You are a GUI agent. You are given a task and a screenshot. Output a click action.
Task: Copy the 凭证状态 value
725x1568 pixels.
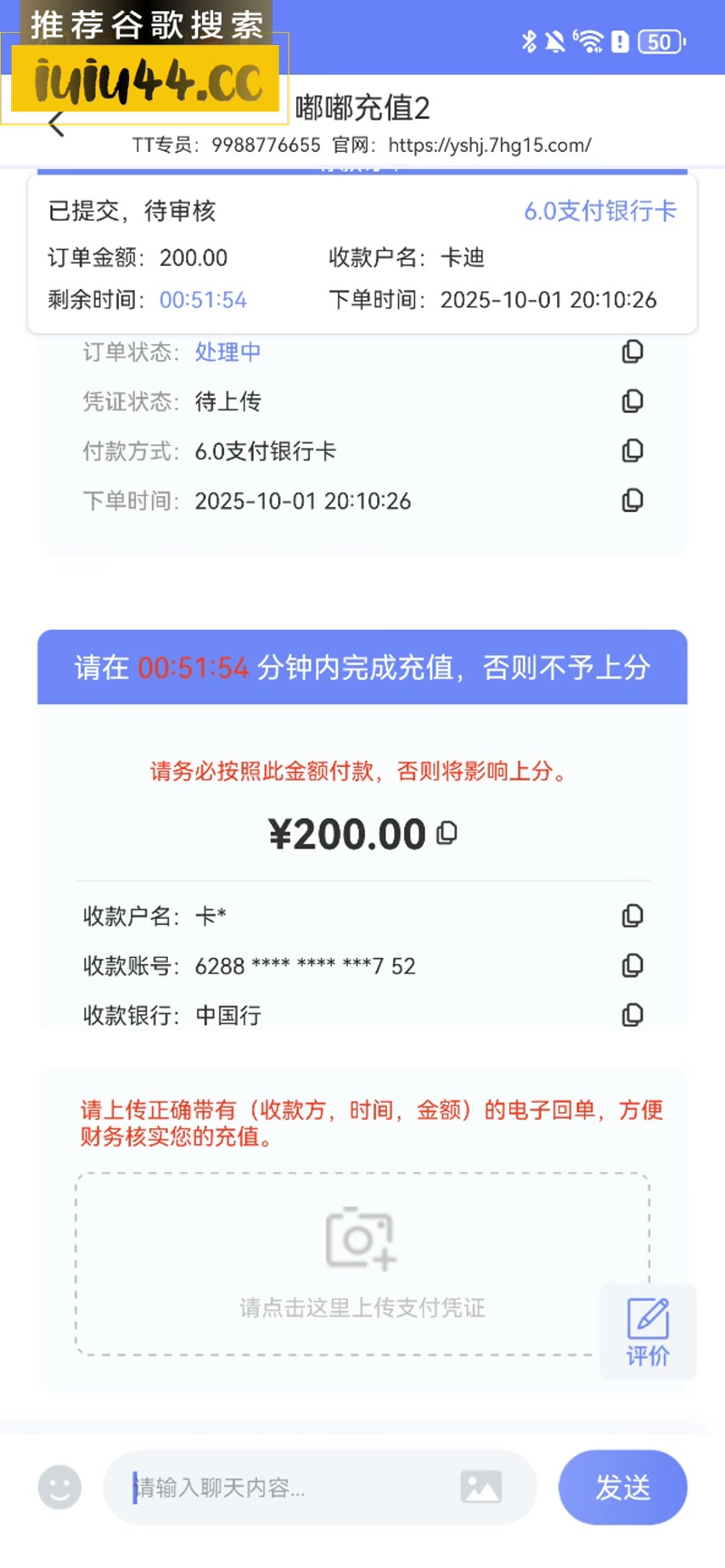632,401
